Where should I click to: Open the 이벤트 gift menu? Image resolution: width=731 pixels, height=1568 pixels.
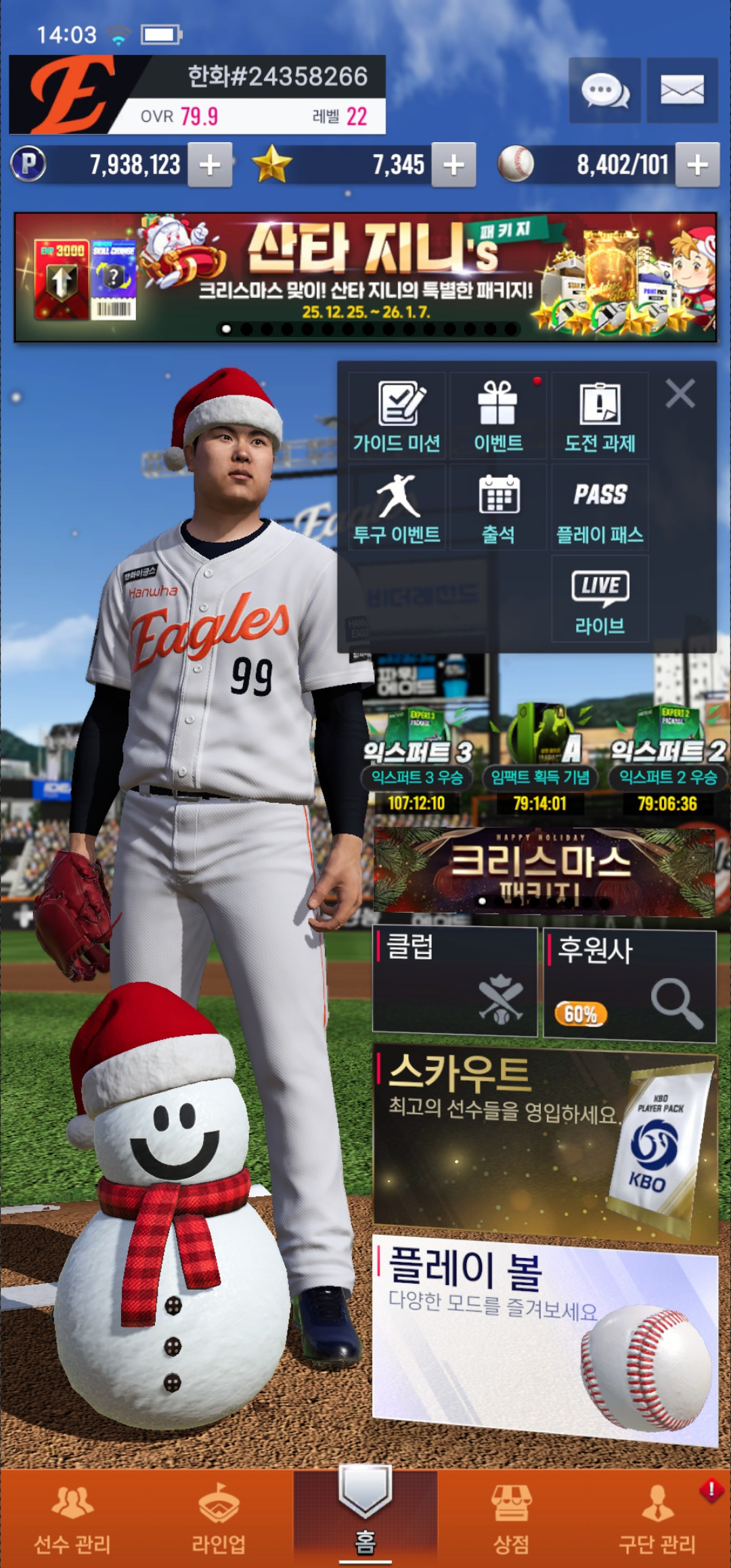tap(498, 416)
